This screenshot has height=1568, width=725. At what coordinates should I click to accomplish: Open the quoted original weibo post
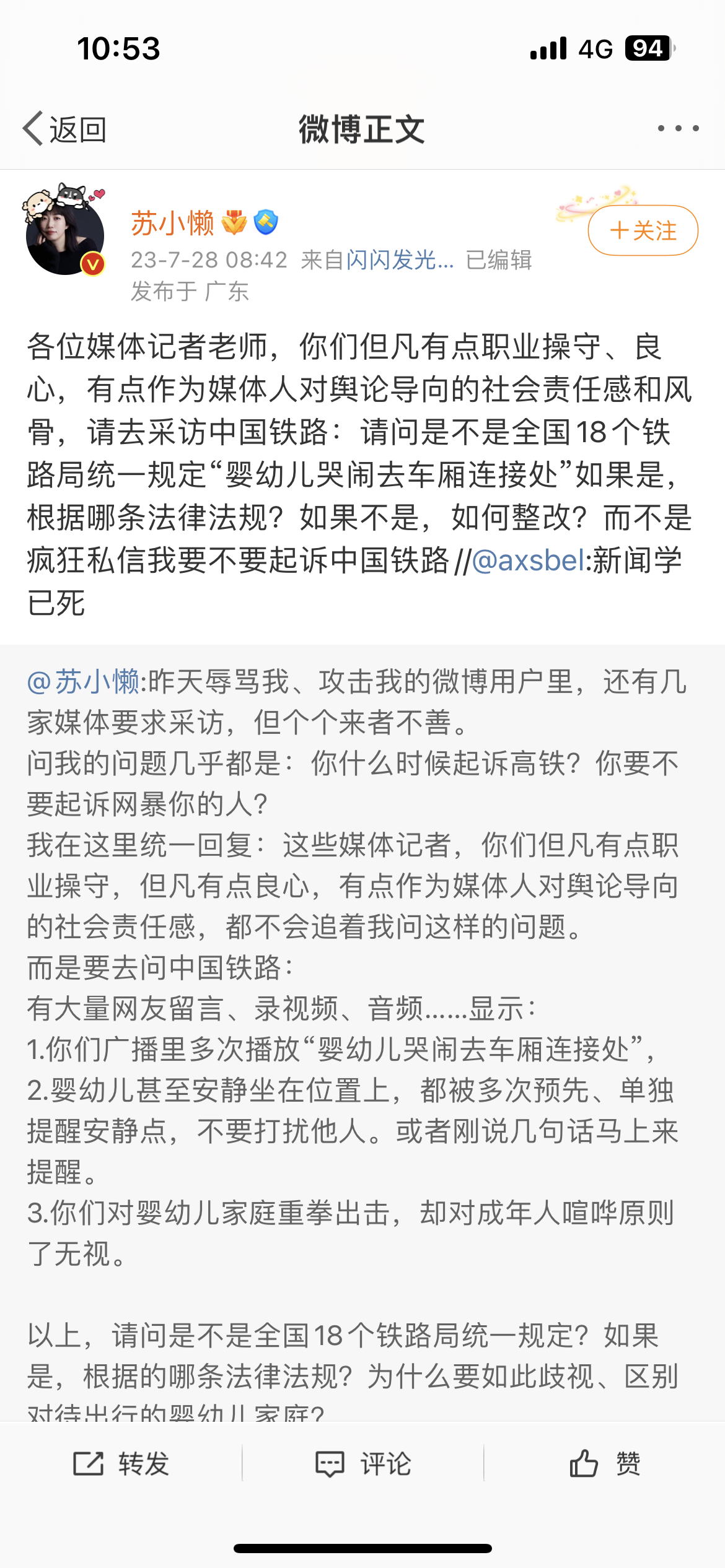point(362,1033)
